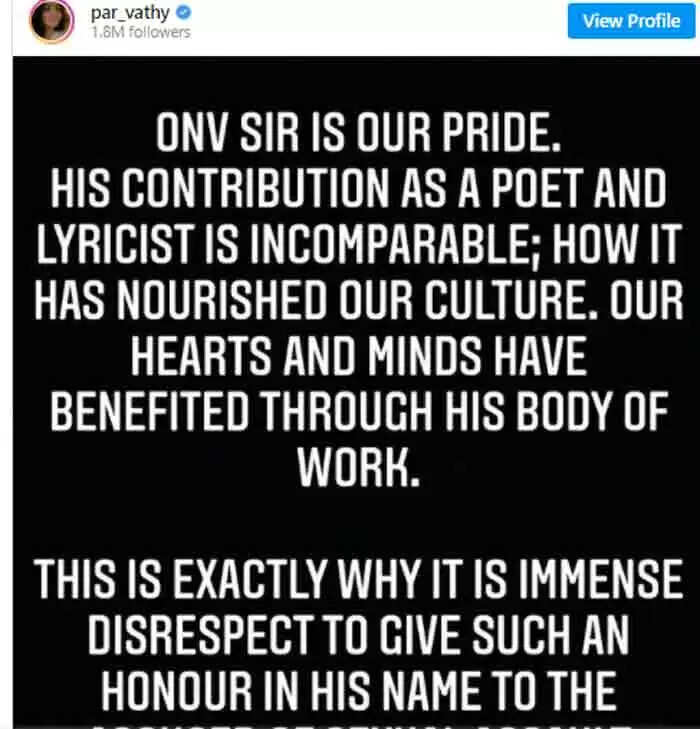
Task: Tap par_vathy's profile picture
Action: tap(51, 23)
